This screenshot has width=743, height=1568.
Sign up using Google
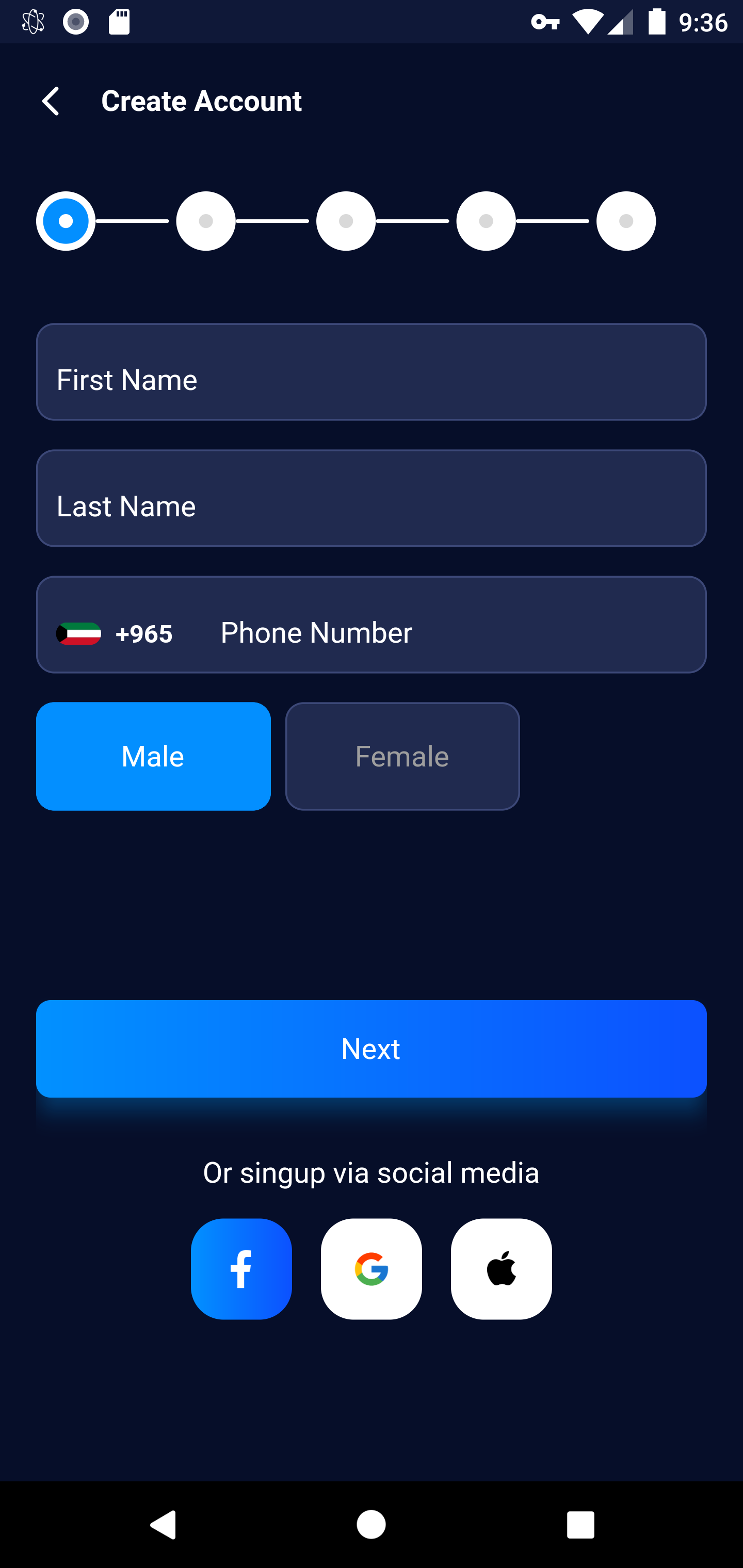pos(372,1269)
